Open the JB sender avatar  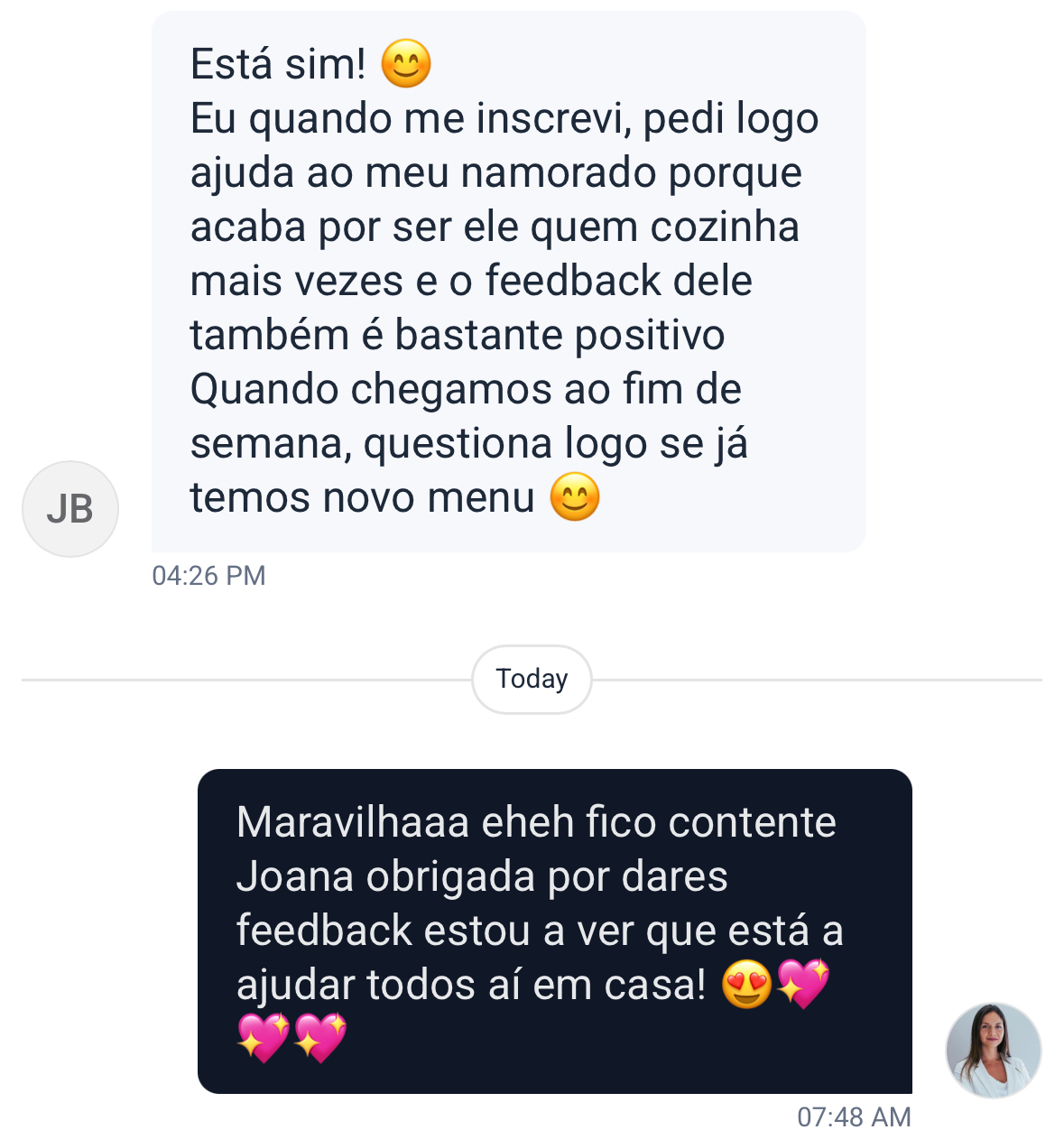click(70, 509)
